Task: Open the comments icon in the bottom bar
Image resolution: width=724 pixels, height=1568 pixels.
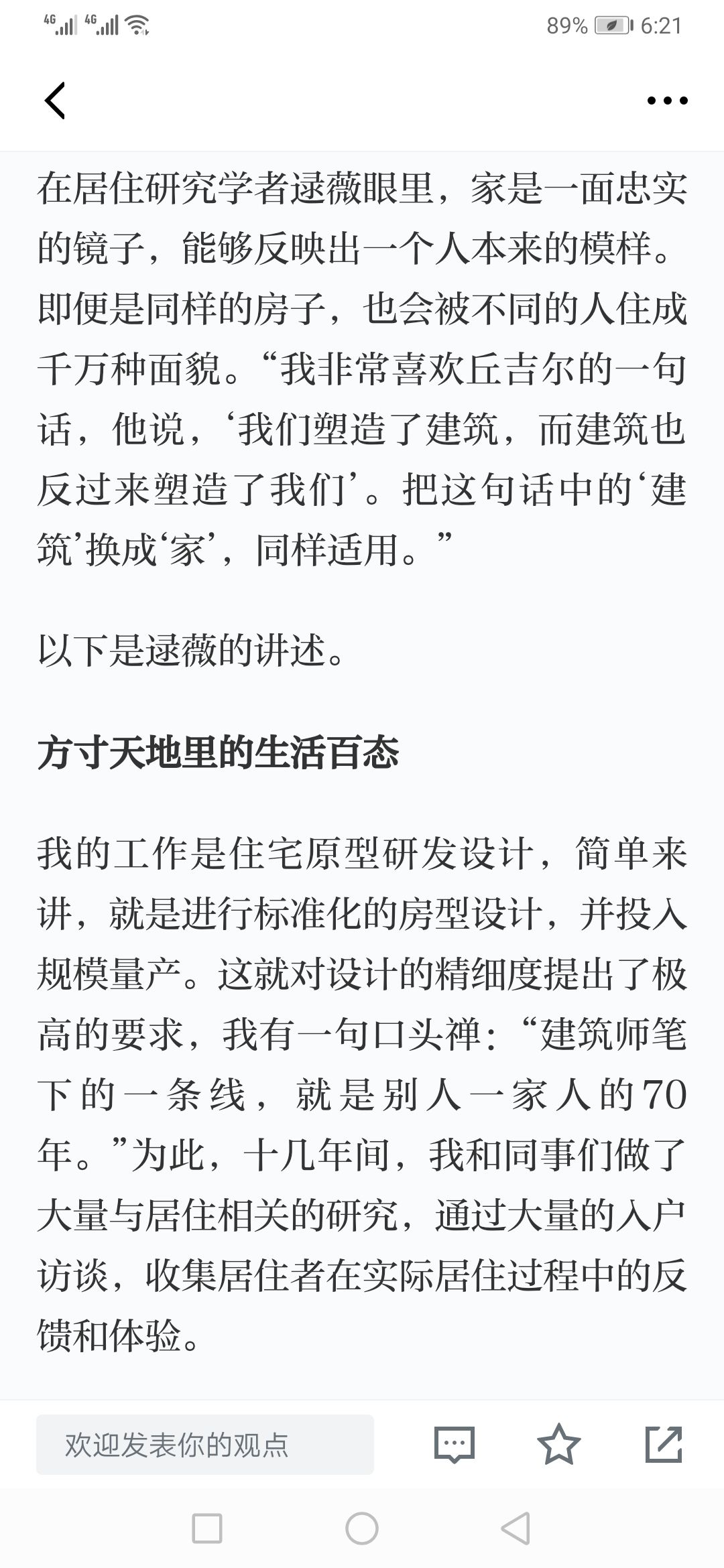Action: 454,1445
